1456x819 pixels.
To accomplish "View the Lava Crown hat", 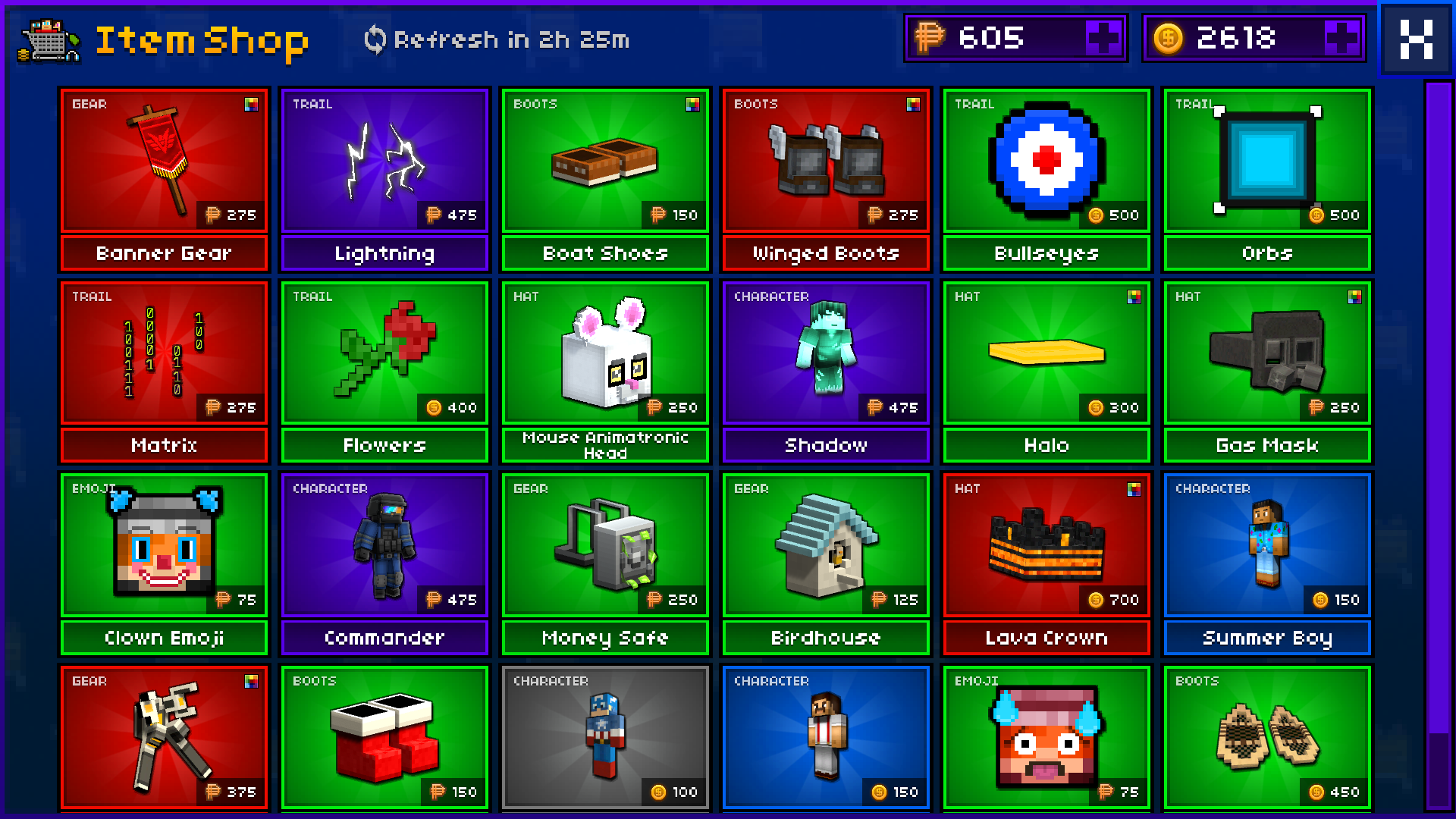I will pos(1046,563).
